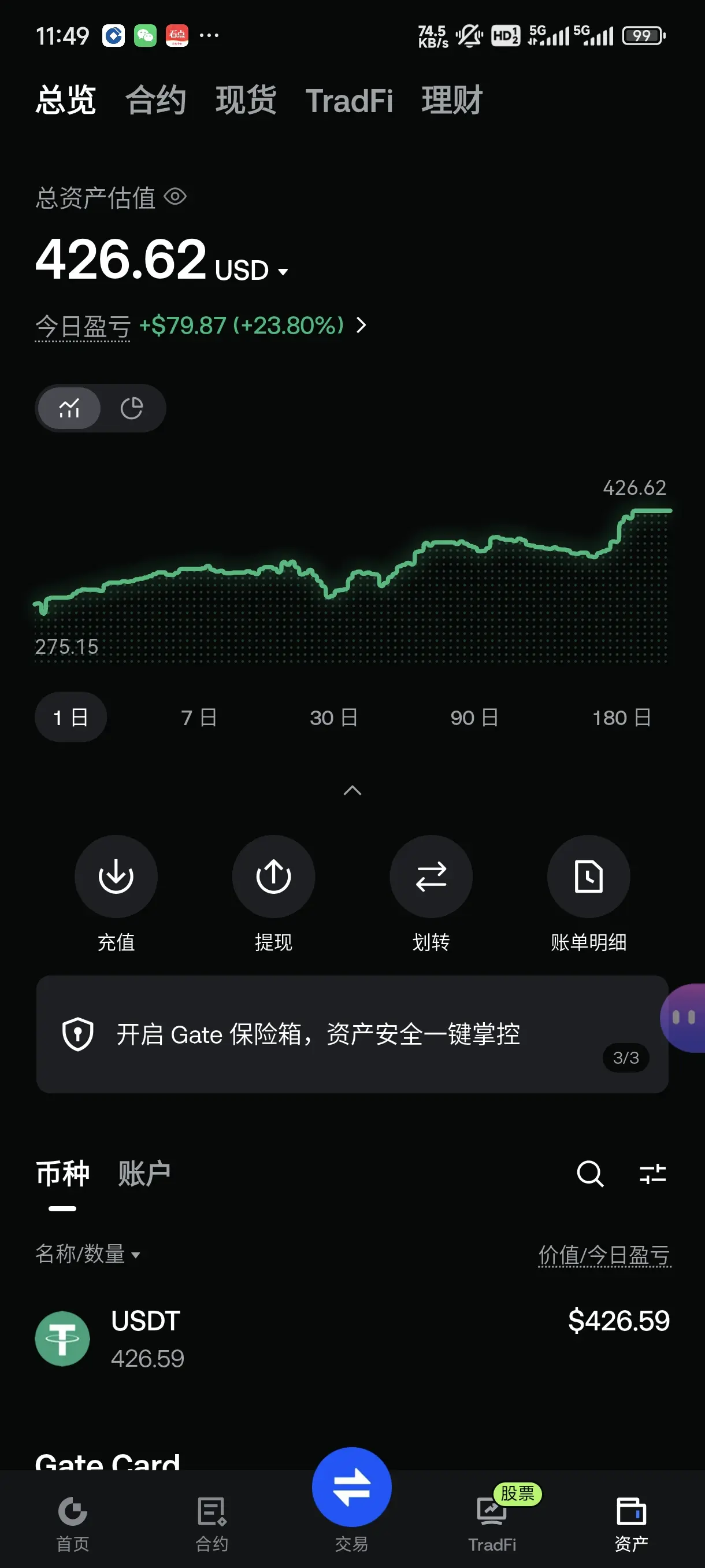The image size is (705, 1568).
Task: Hide the total asset value with eye icon
Action: click(175, 197)
